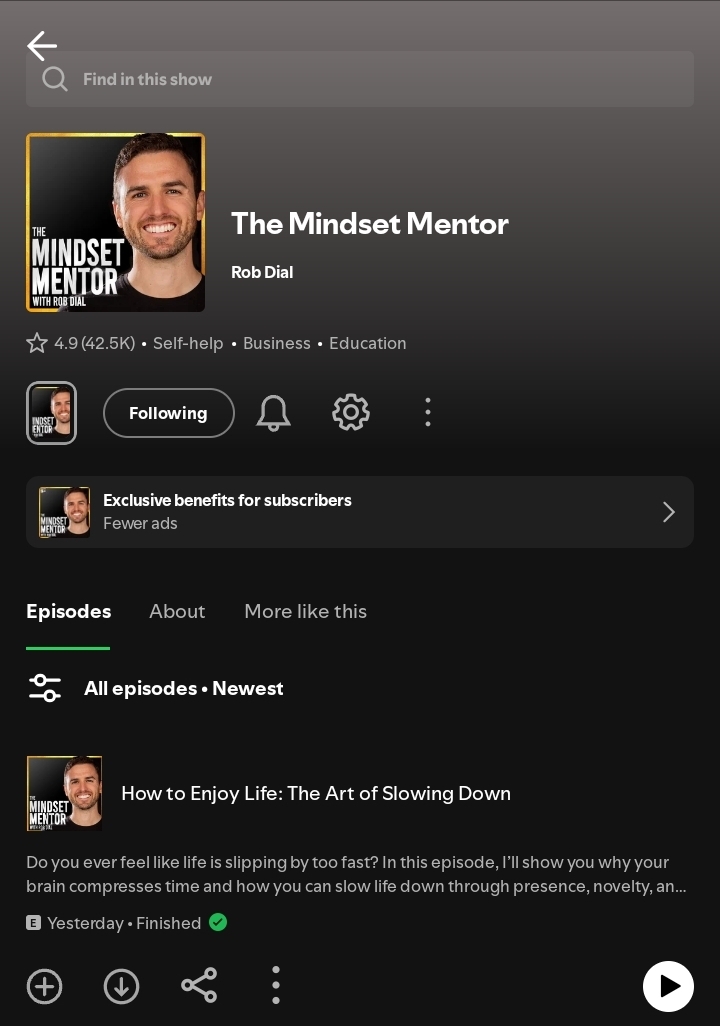The image size is (720, 1026).
Task: Download the How to Enjoy Life episode
Action: [x=121, y=987]
